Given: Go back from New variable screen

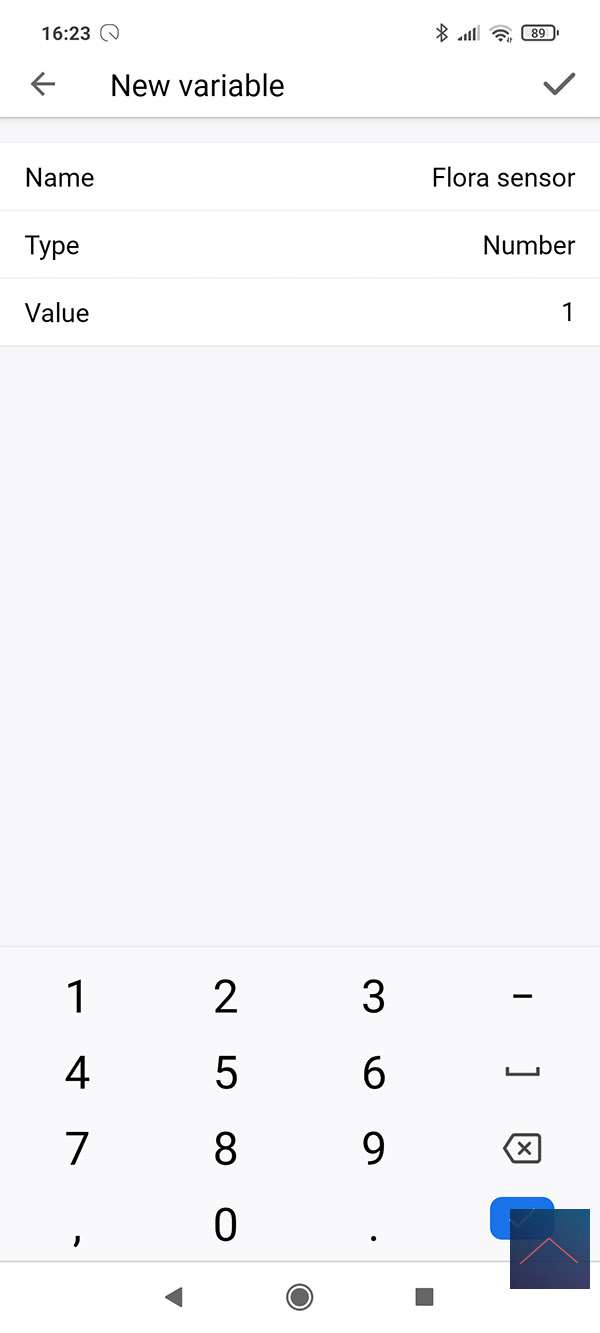Looking at the screenshot, I should click(43, 85).
